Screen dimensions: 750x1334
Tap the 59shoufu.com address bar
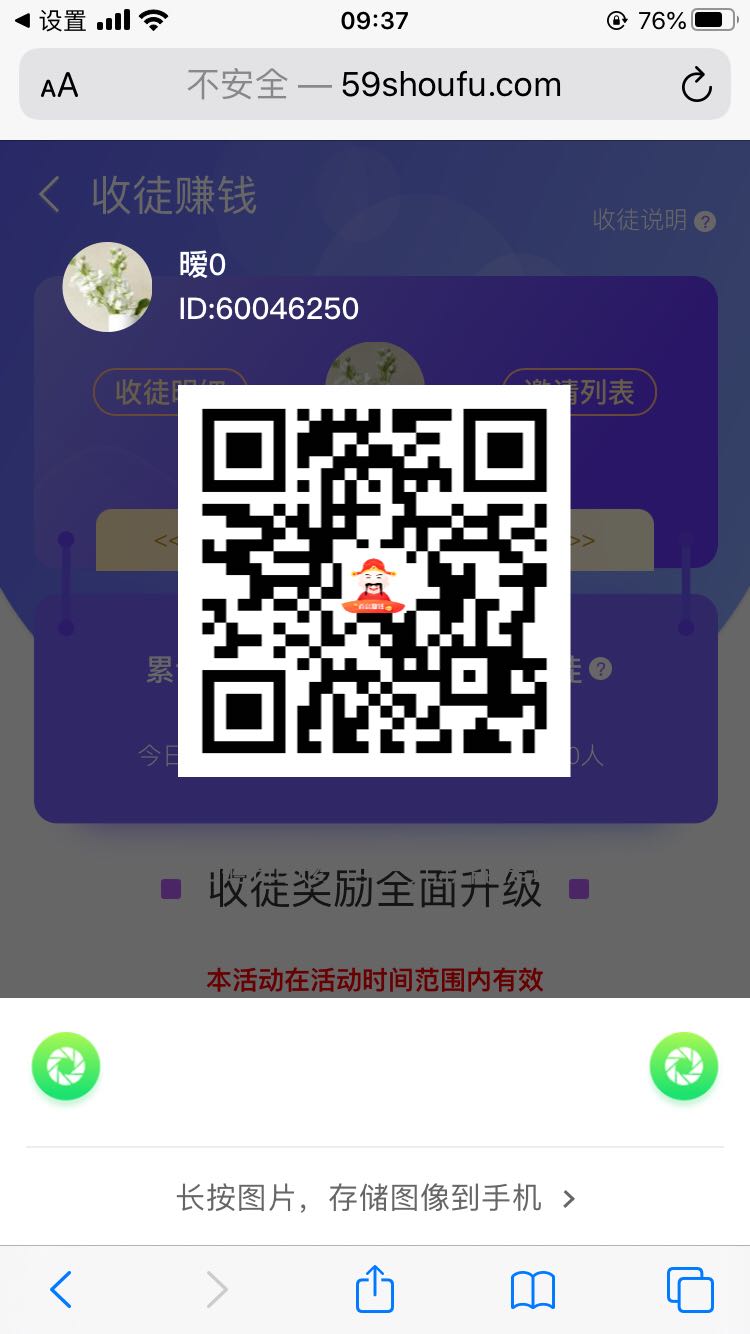375,86
